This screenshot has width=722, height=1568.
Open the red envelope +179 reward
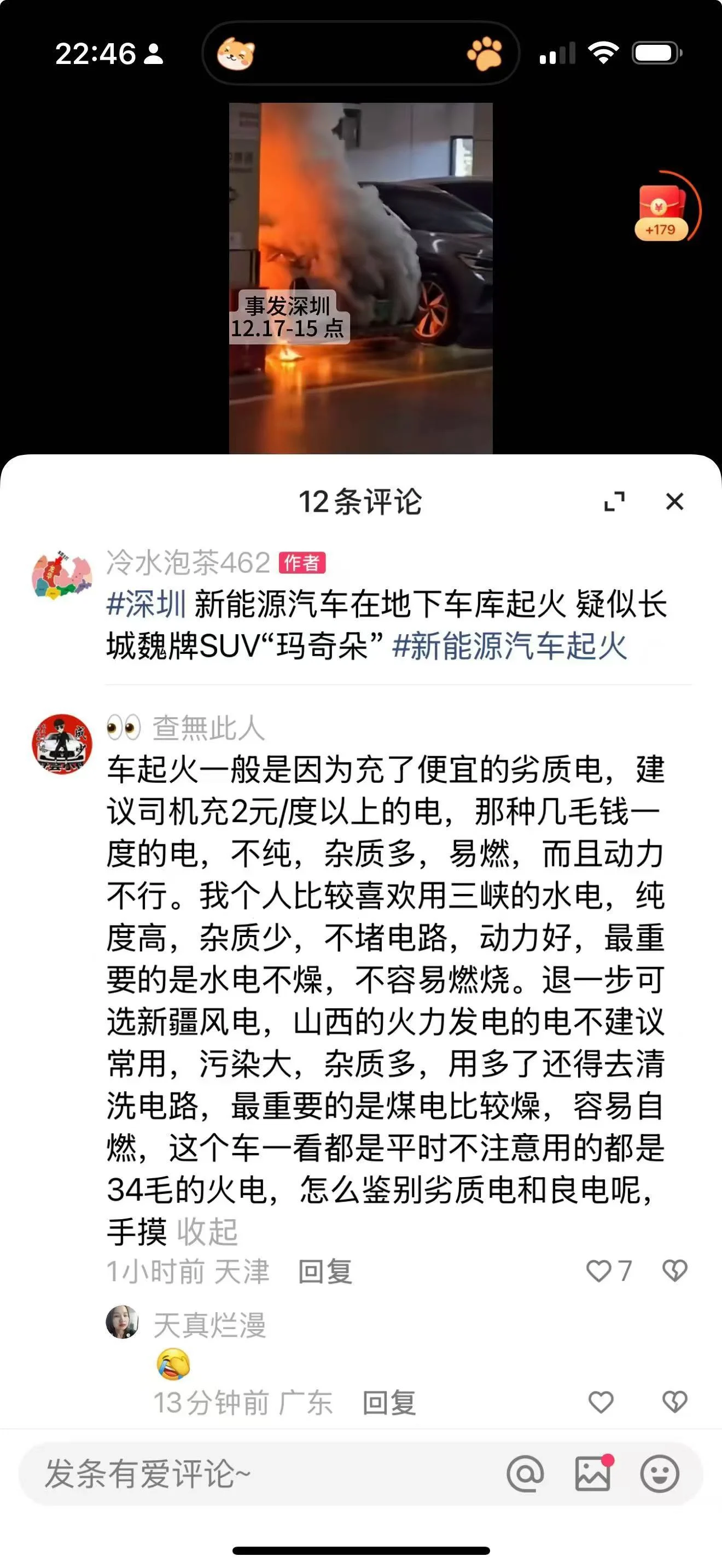coord(662,210)
